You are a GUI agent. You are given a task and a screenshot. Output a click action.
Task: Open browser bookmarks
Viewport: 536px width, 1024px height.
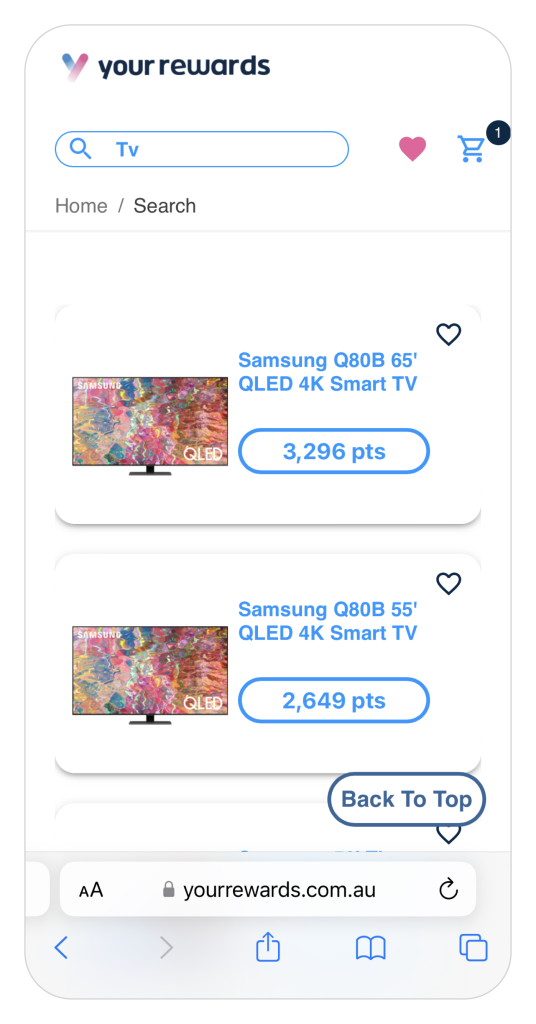tap(371, 948)
